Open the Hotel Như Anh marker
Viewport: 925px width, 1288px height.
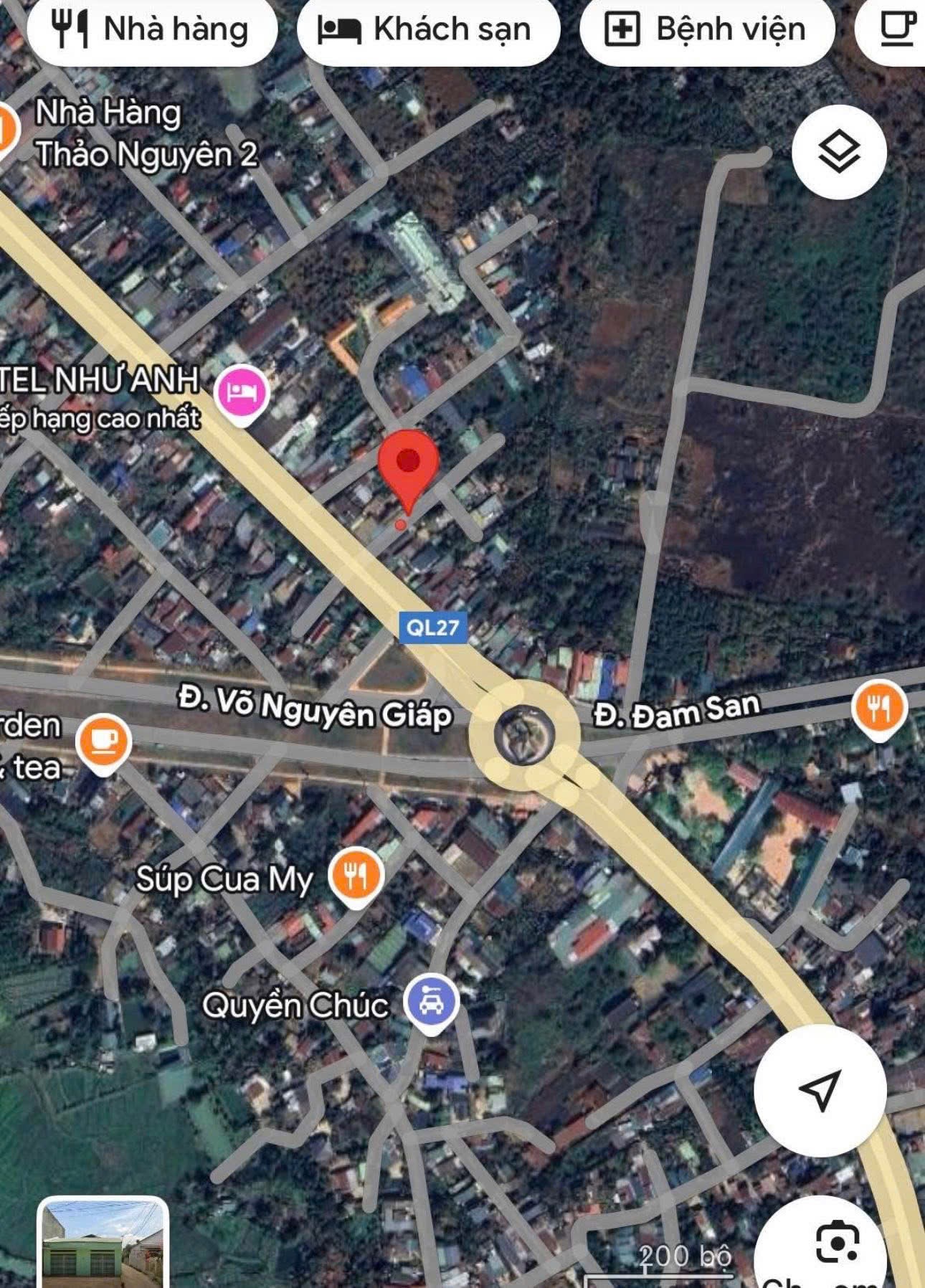[242, 393]
